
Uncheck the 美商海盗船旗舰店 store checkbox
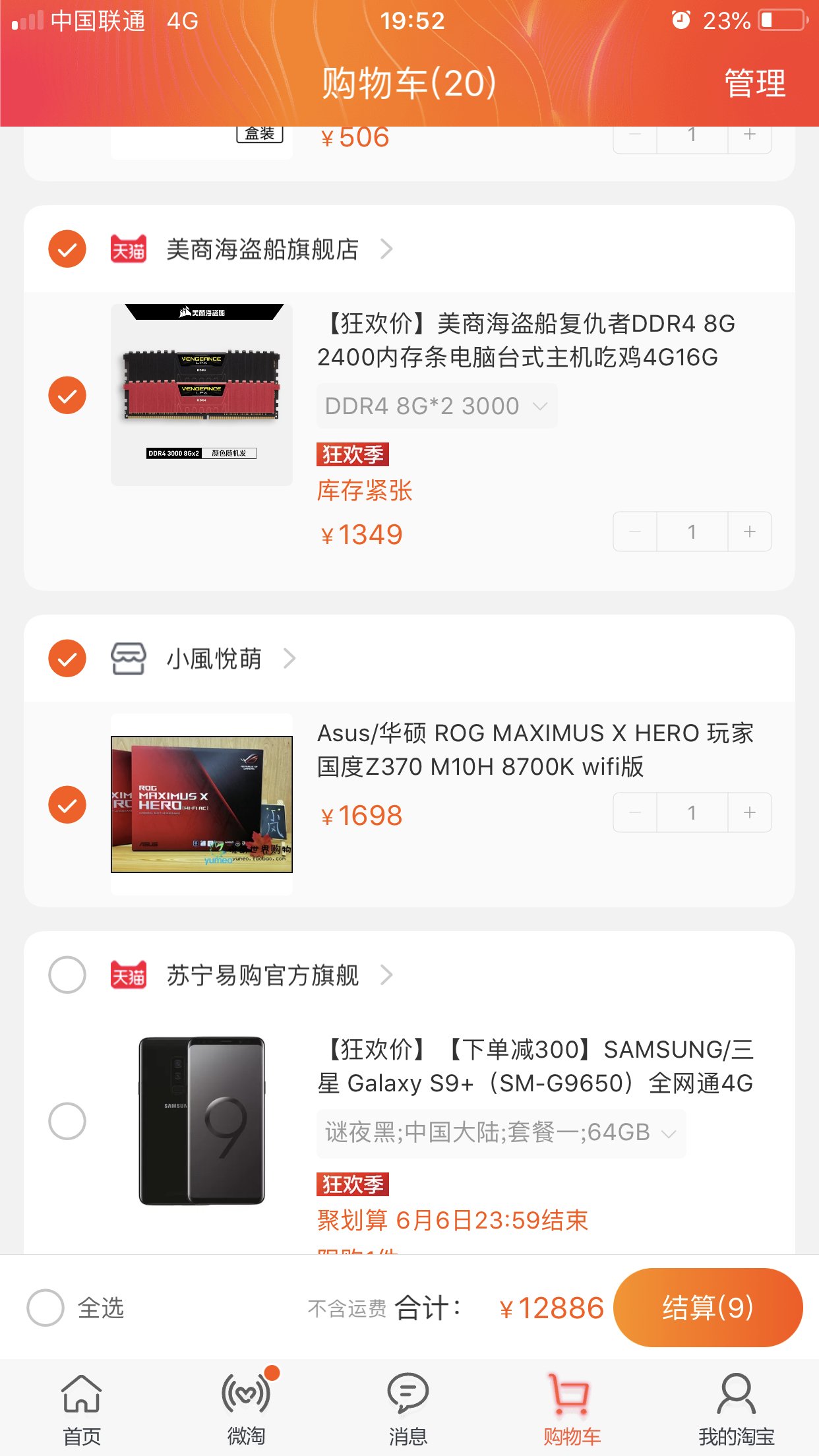pos(67,249)
